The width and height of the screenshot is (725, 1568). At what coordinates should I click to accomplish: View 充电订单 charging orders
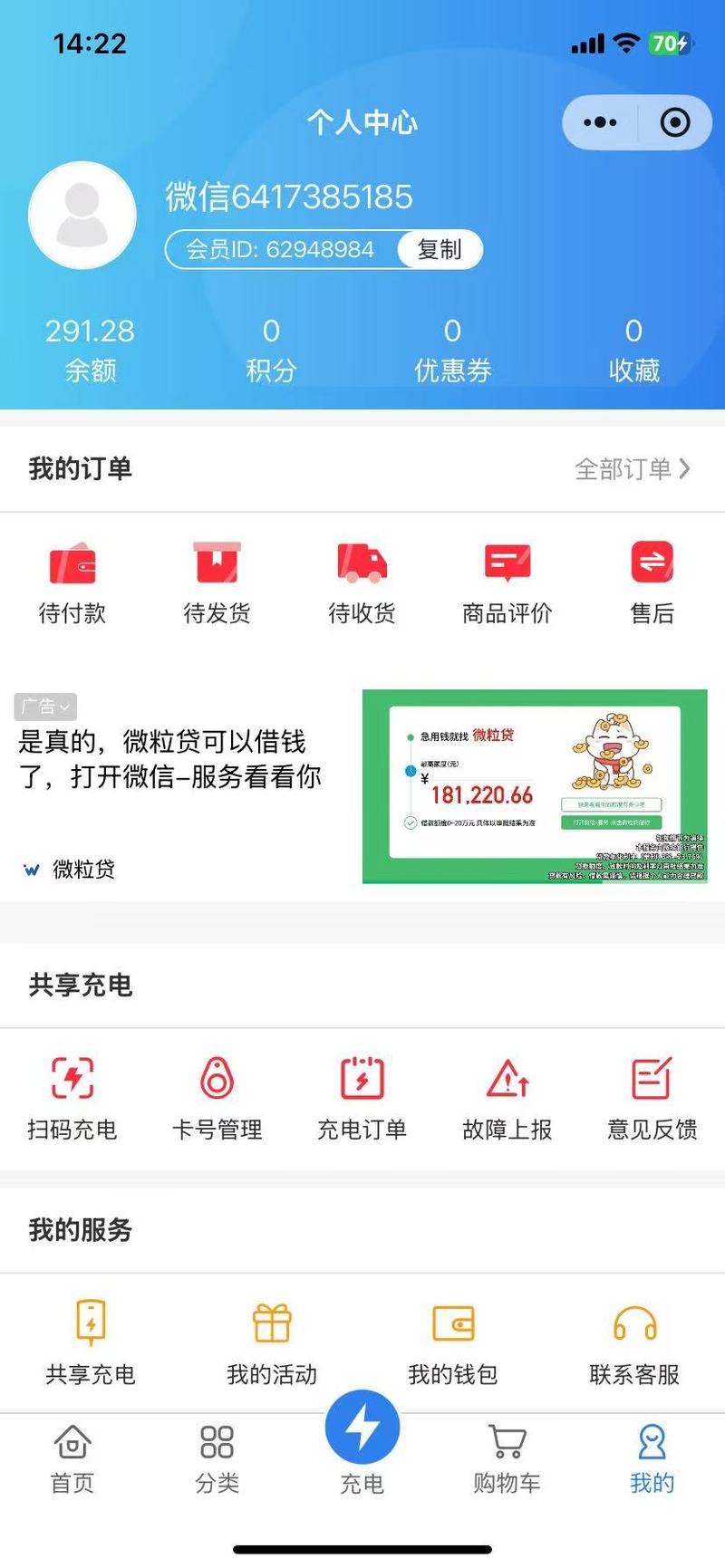[362, 1098]
